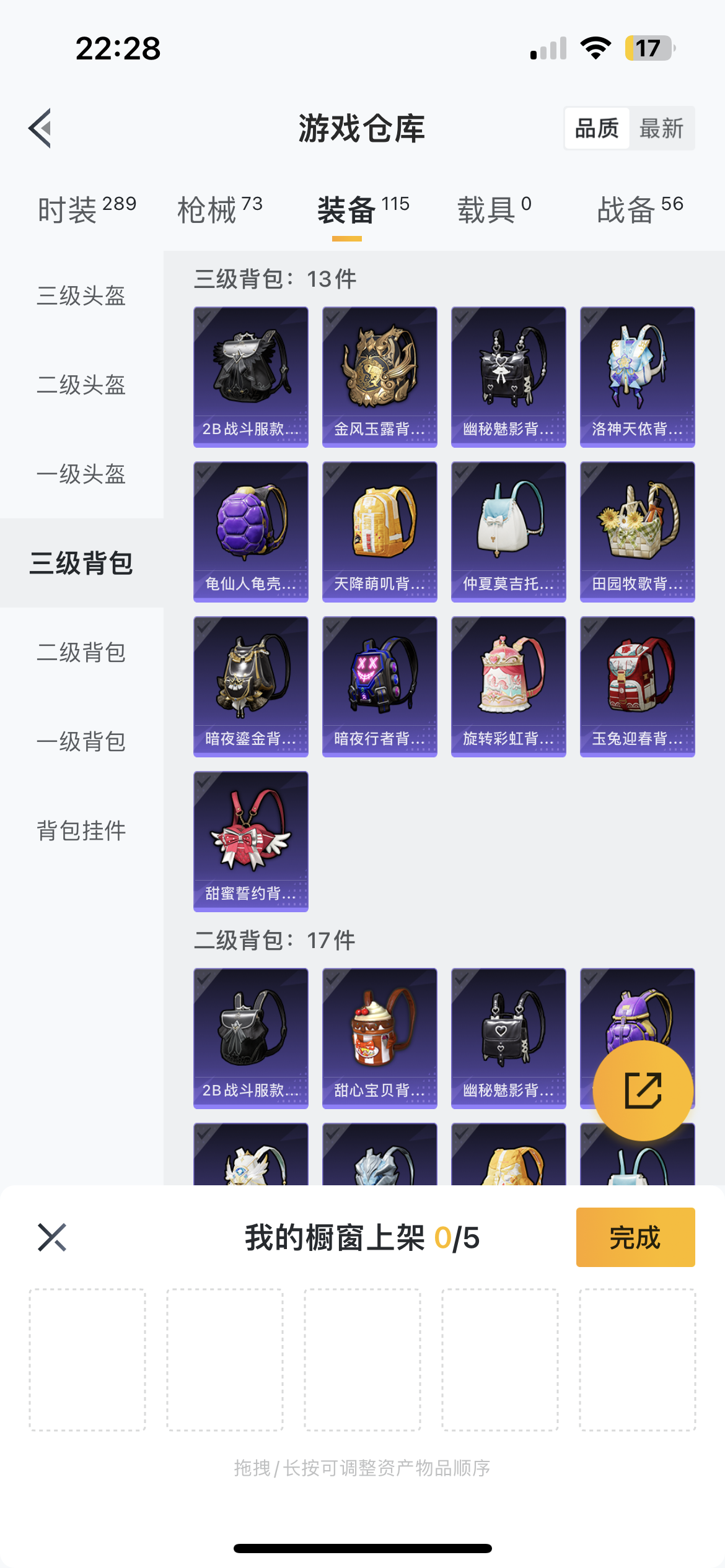Image resolution: width=725 pixels, height=1568 pixels.
Task: Select the 龟仙人龟壳 backpack item
Action: tap(250, 531)
